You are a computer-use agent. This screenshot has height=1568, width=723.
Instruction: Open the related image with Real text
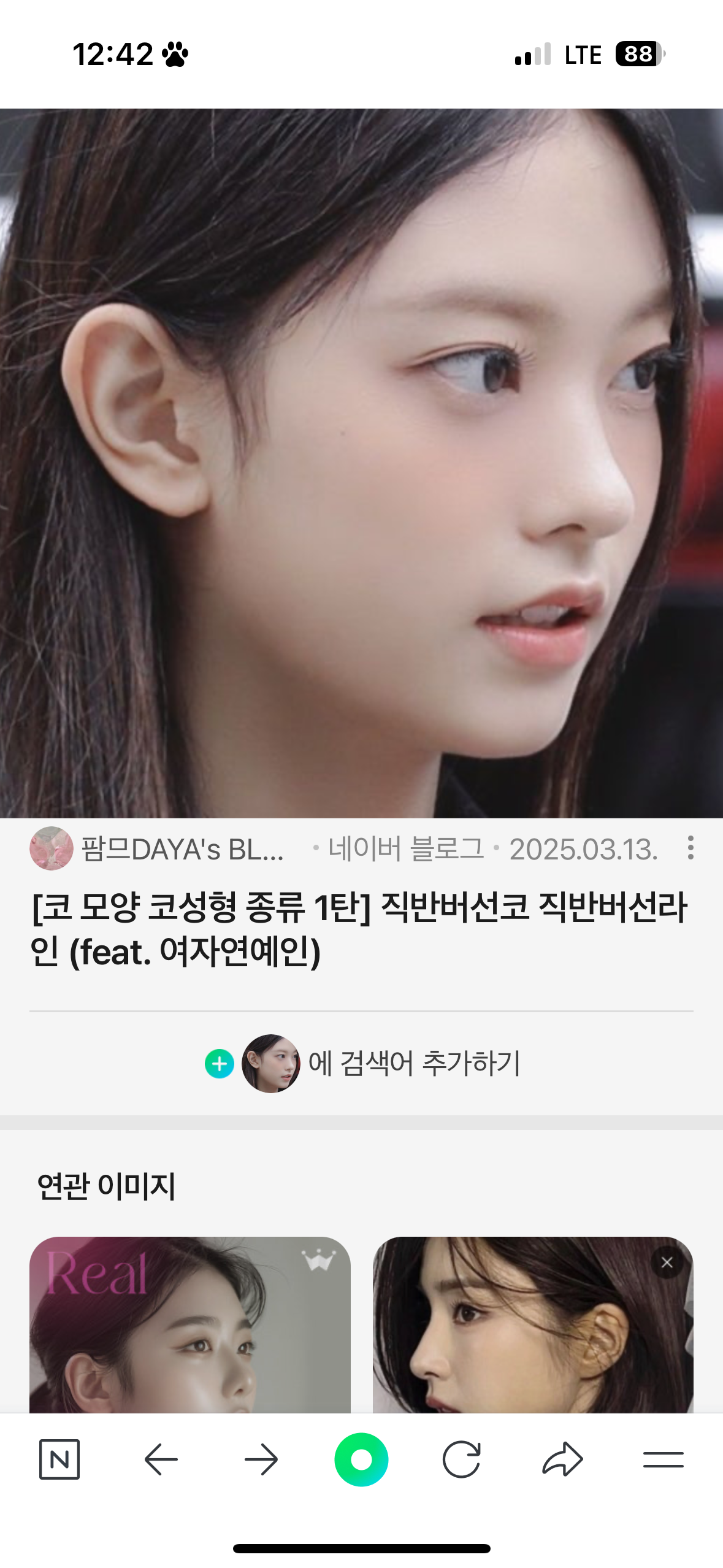point(189,1325)
